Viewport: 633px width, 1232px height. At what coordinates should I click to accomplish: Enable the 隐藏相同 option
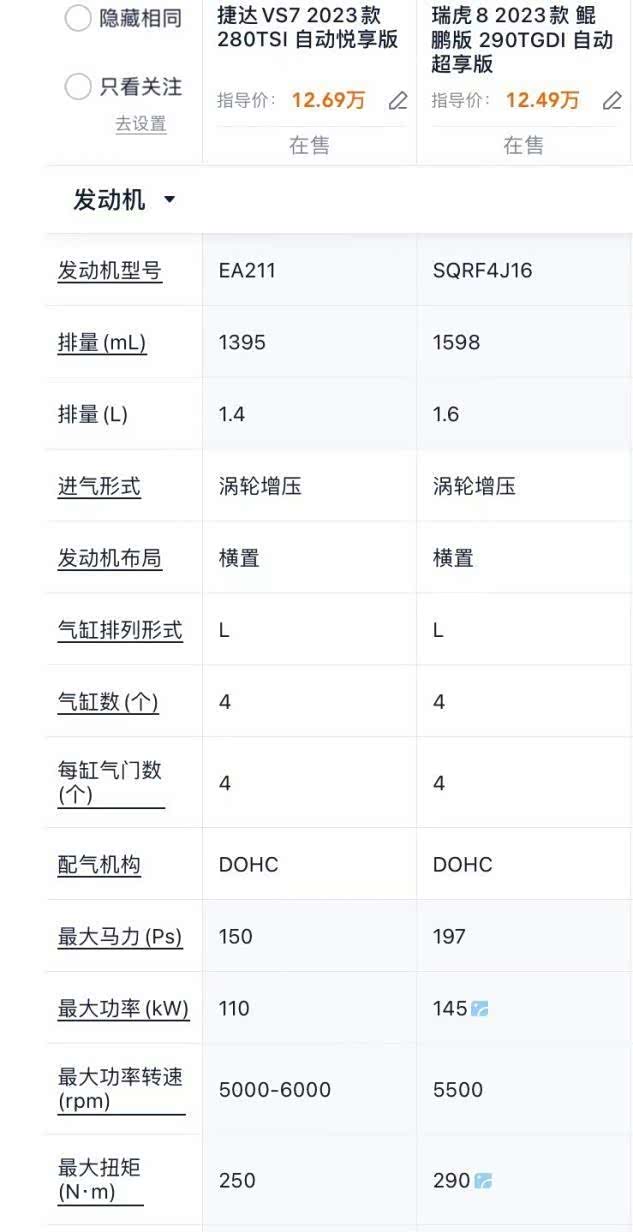(78, 18)
